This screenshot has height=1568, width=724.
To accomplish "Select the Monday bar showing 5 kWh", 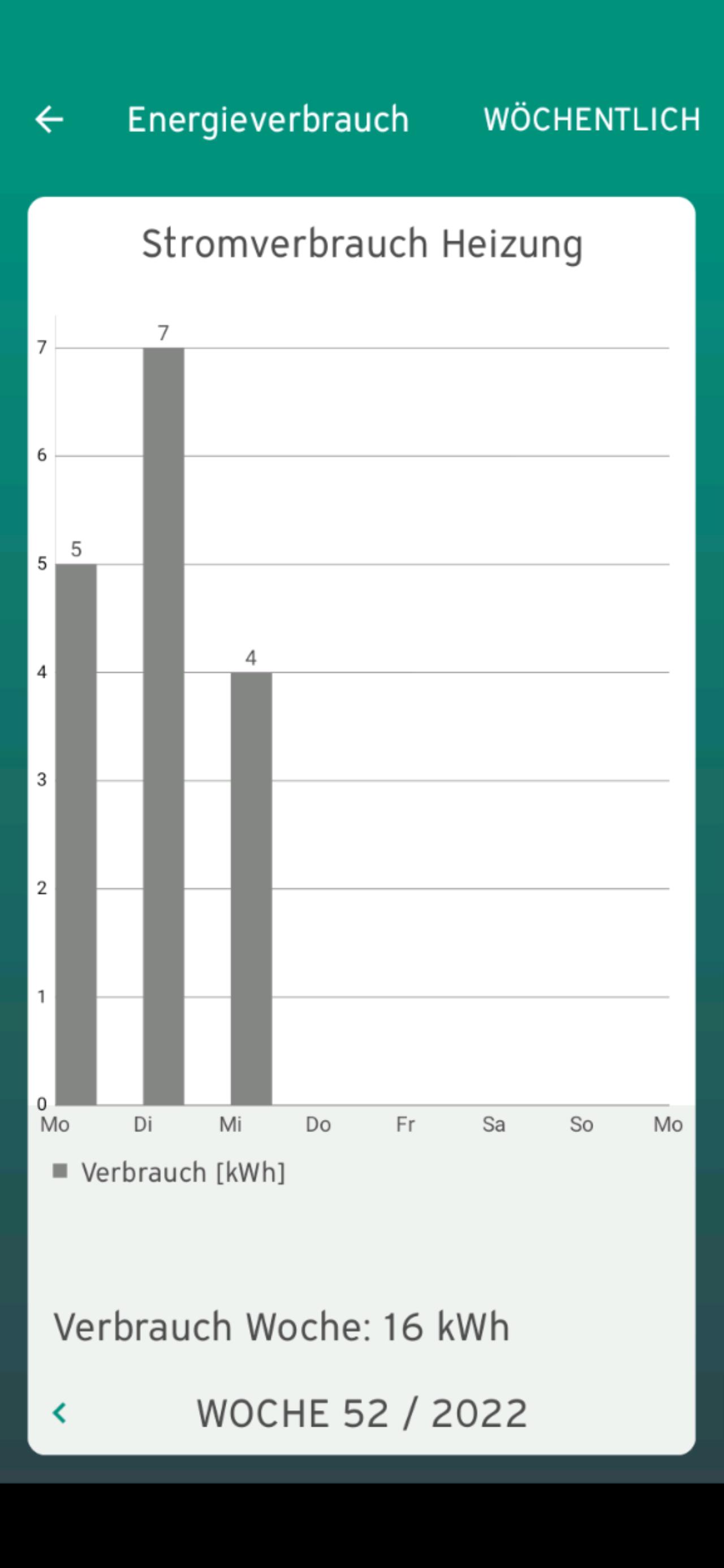I will tap(76, 835).
